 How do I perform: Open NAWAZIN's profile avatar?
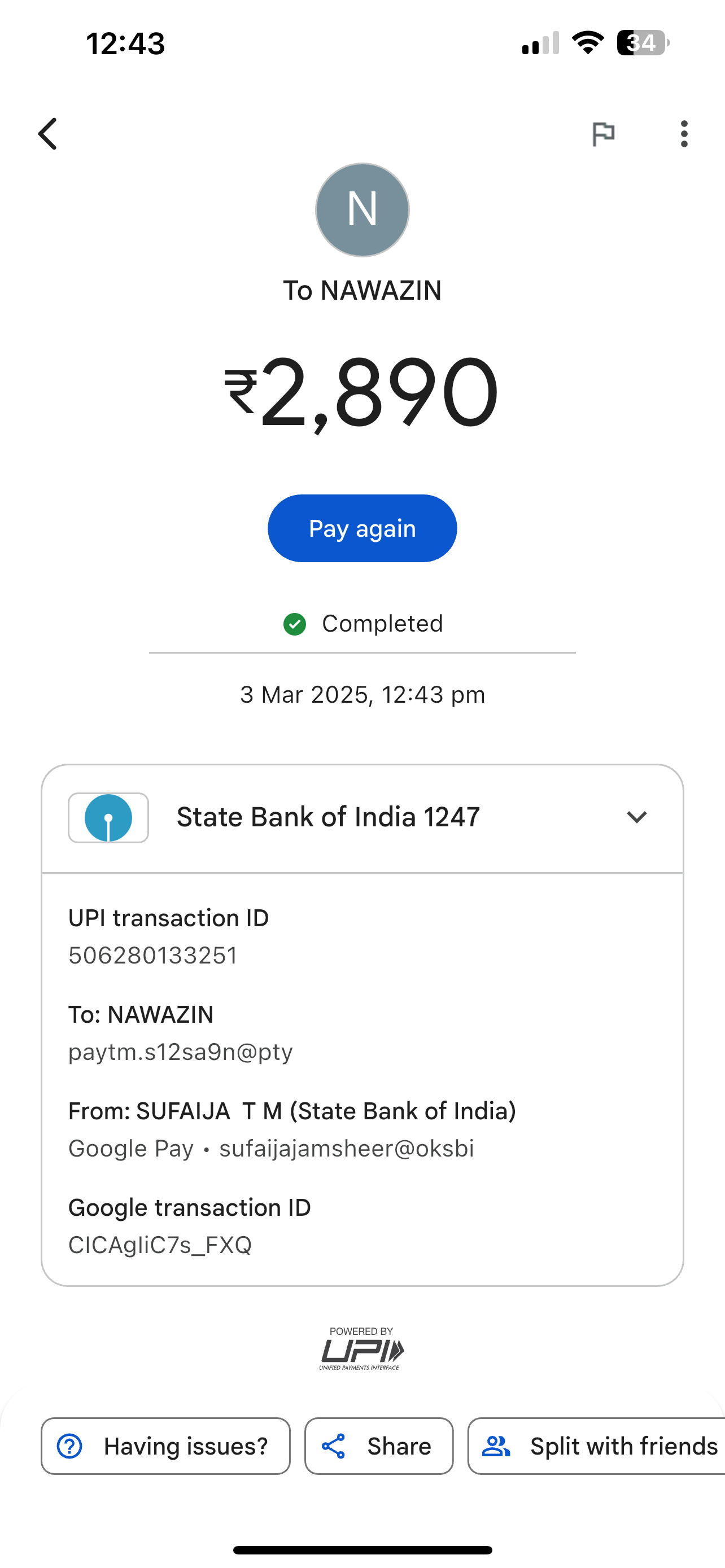point(362,210)
